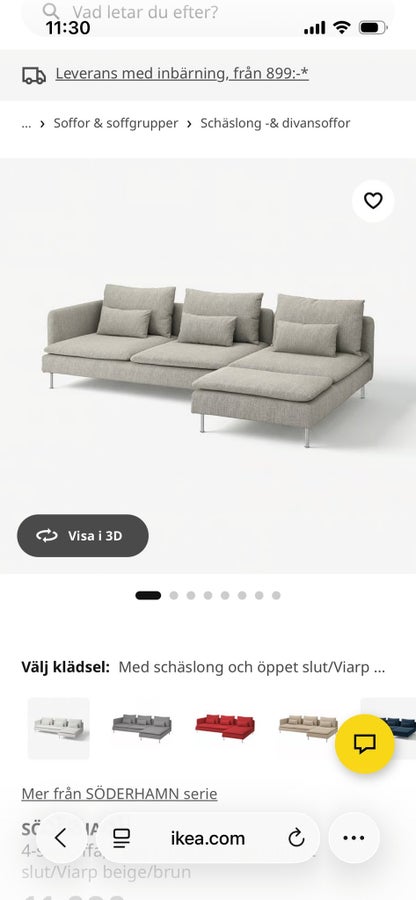Reload the page
416x900 pixels.
coord(296,839)
